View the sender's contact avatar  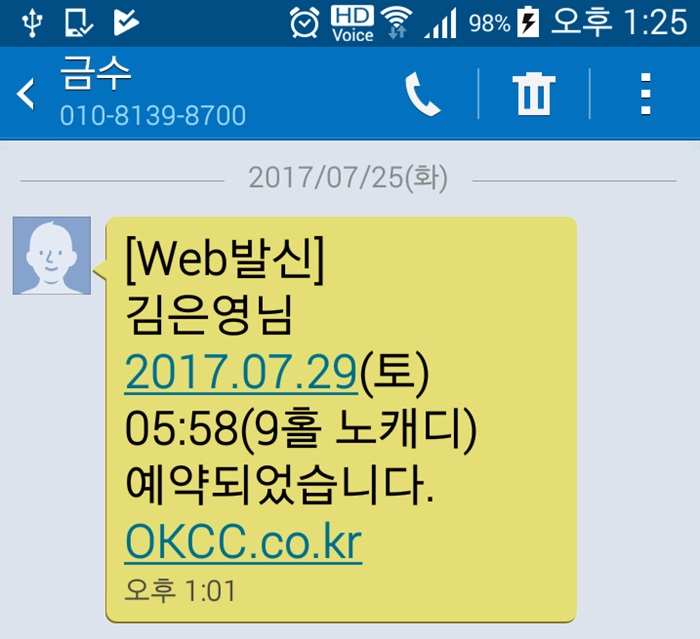[x=52, y=255]
